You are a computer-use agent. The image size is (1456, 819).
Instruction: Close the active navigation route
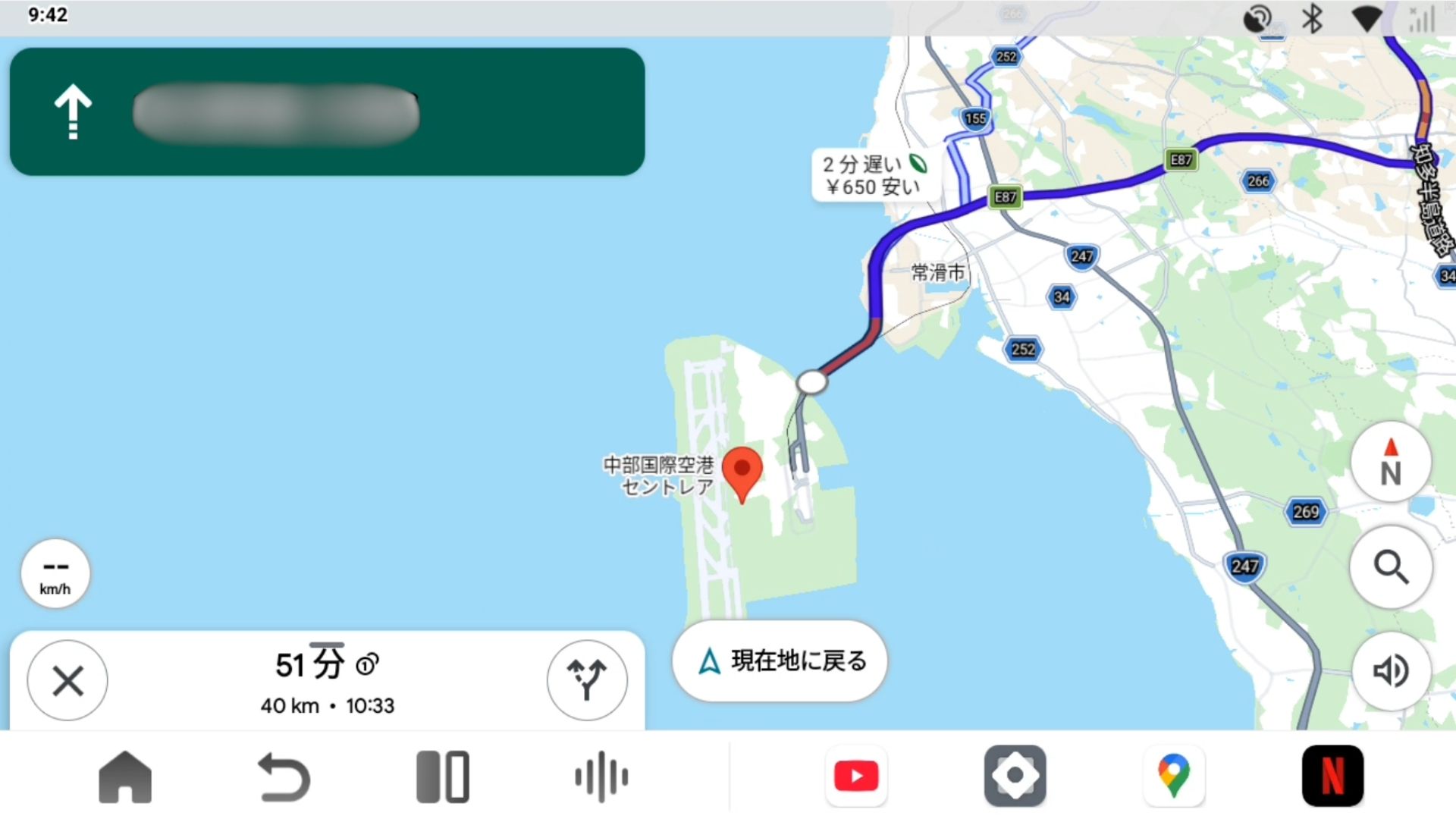(67, 680)
